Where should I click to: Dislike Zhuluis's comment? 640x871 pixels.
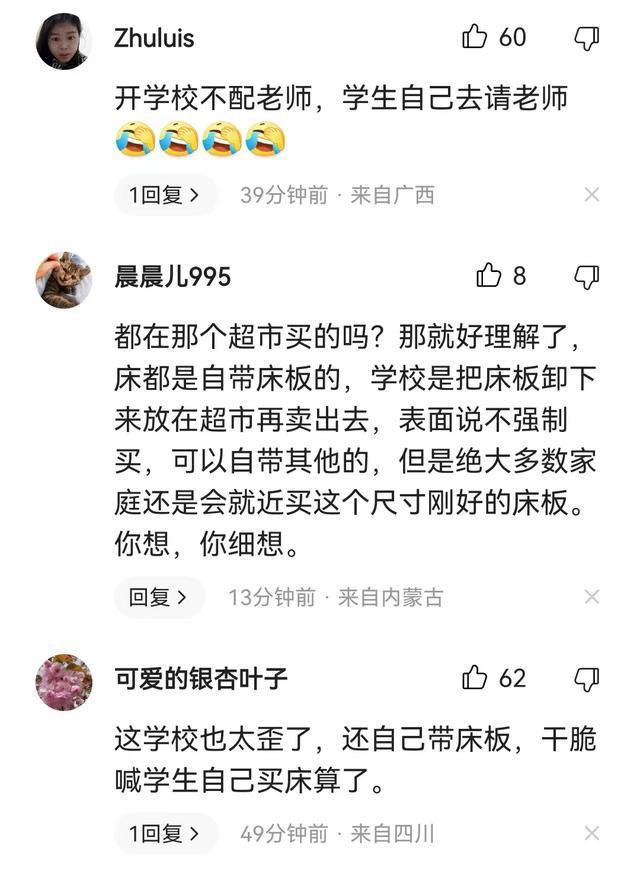pyautogui.click(x=587, y=38)
